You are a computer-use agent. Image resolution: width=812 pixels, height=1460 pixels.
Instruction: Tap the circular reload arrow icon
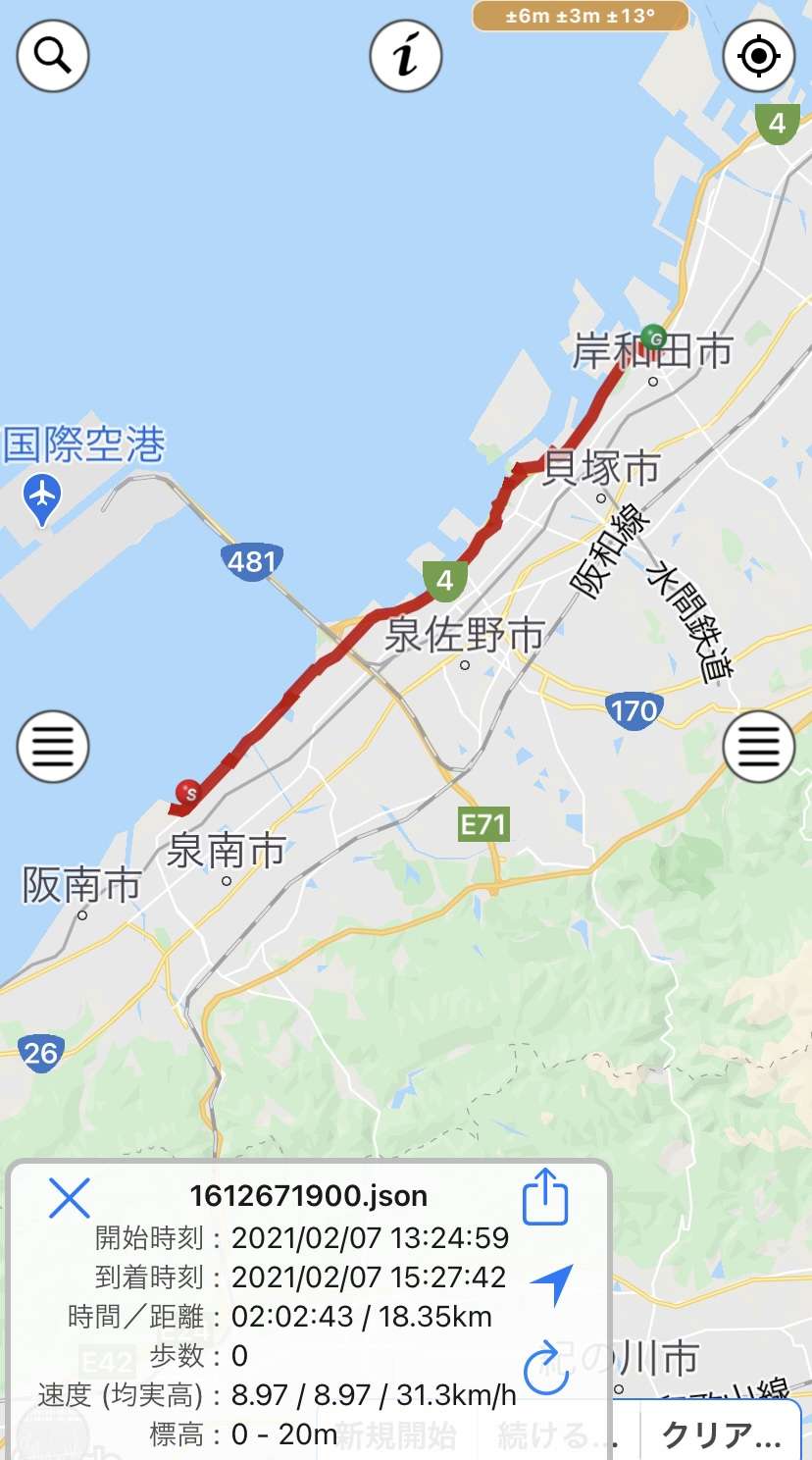tap(546, 1371)
